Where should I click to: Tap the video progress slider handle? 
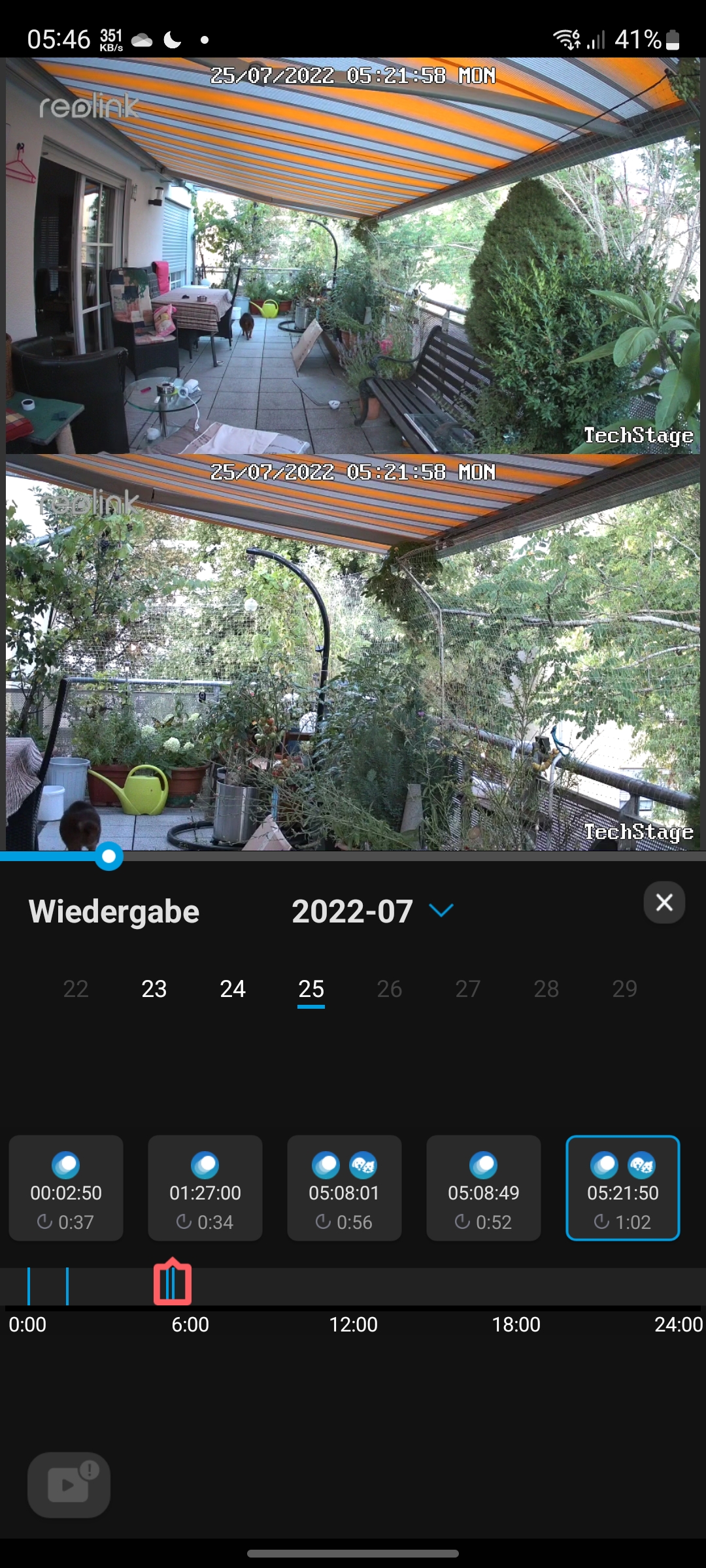point(109,856)
